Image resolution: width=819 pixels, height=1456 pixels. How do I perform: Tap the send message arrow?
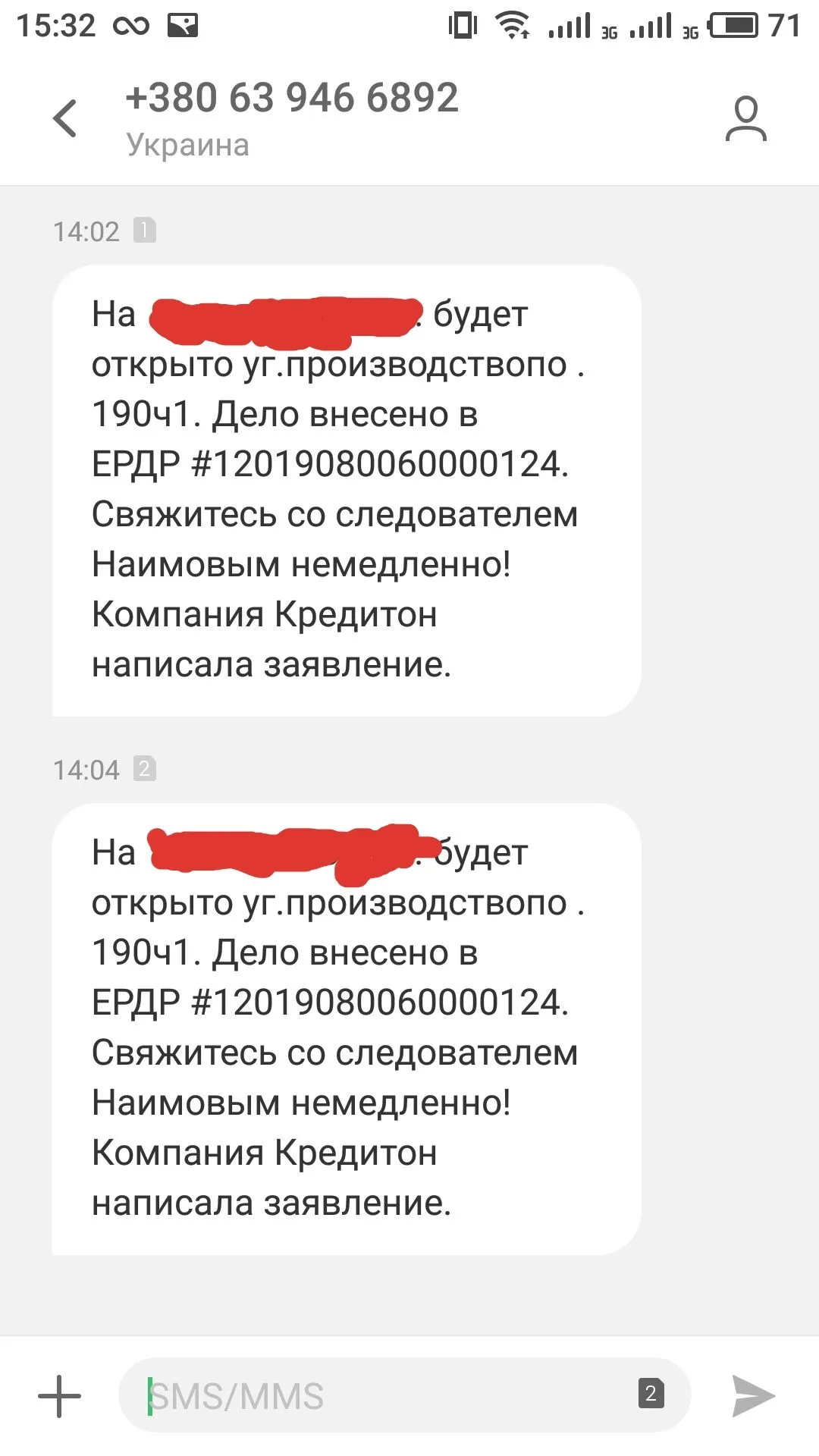(x=753, y=1396)
